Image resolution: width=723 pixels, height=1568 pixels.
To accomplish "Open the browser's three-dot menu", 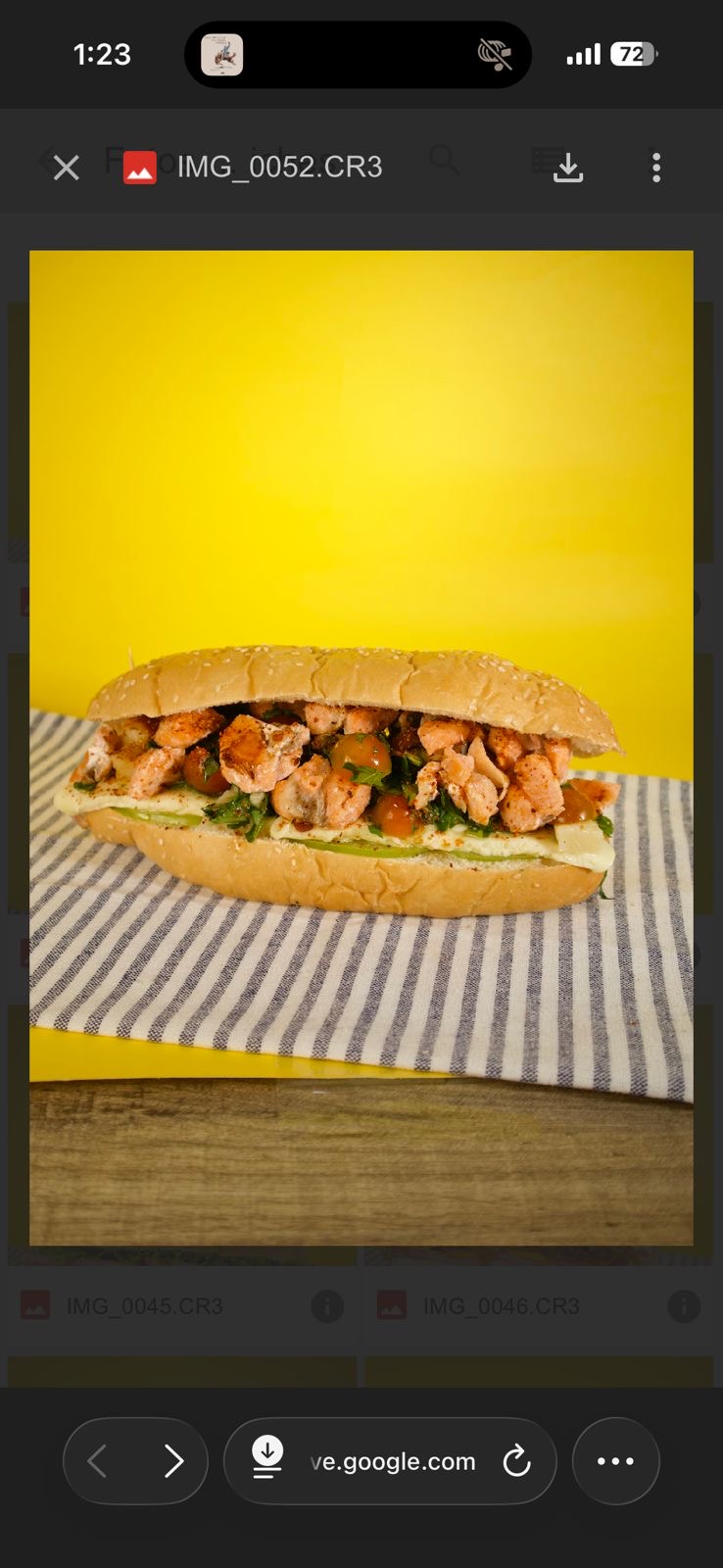I will pos(615,1460).
